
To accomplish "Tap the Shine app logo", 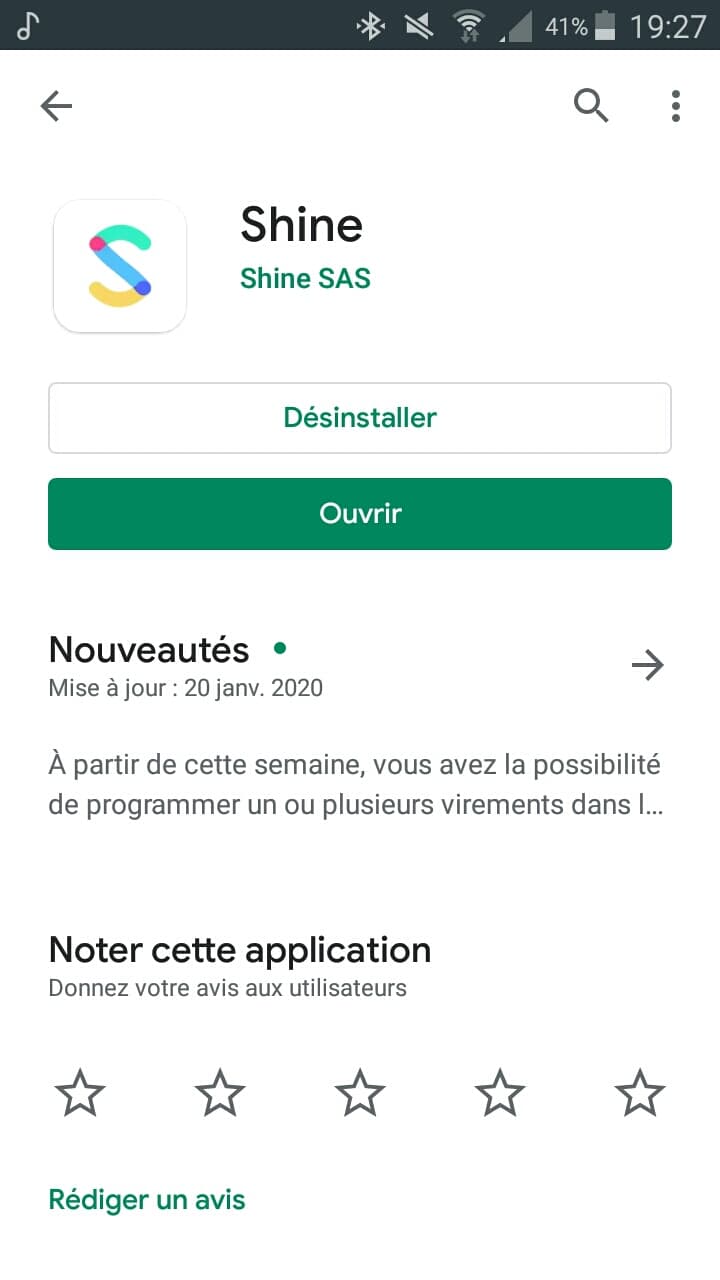I will pos(119,264).
